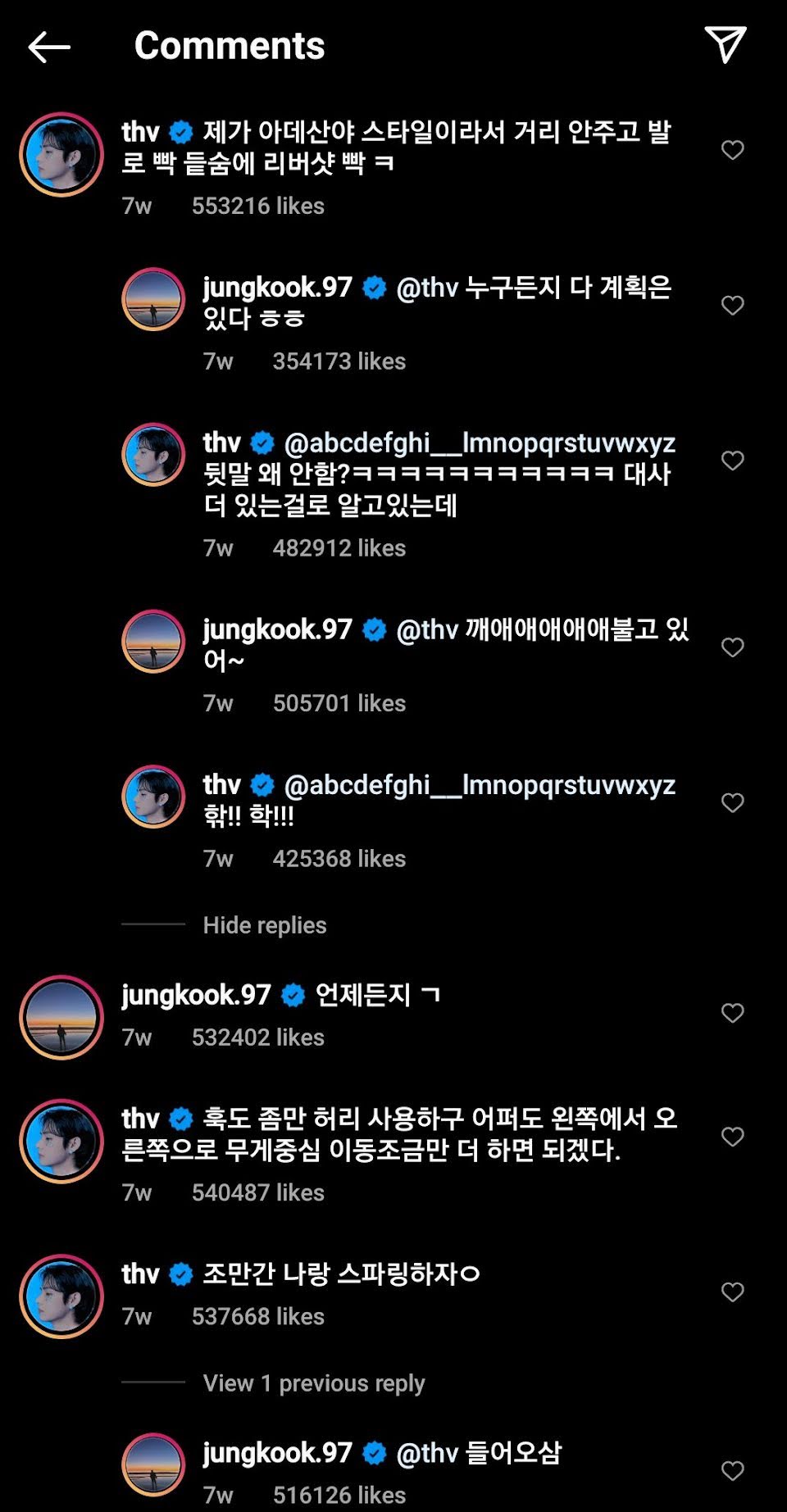Like thv's comment with 540487 likes

(732, 1137)
